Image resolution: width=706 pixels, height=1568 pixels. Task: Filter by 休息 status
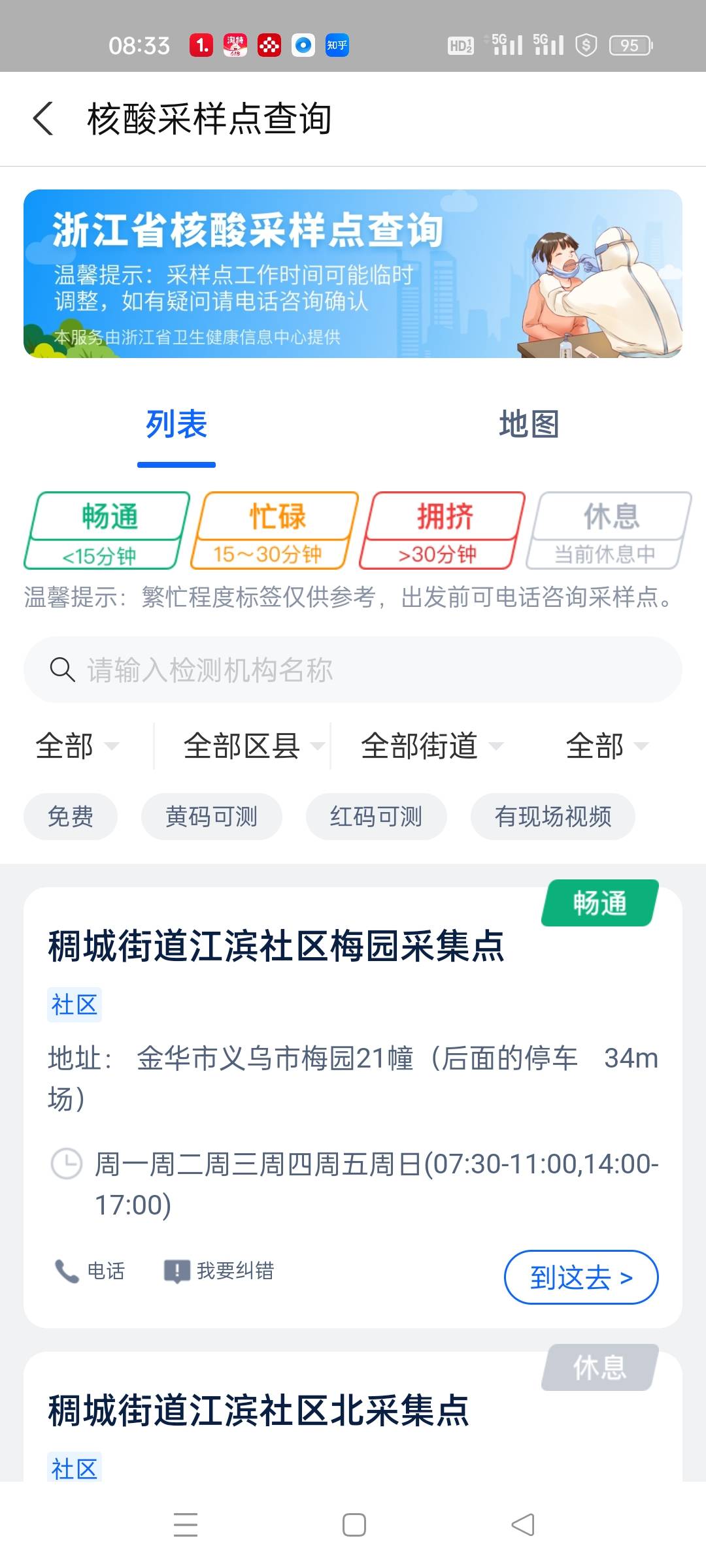[x=611, y=531]
